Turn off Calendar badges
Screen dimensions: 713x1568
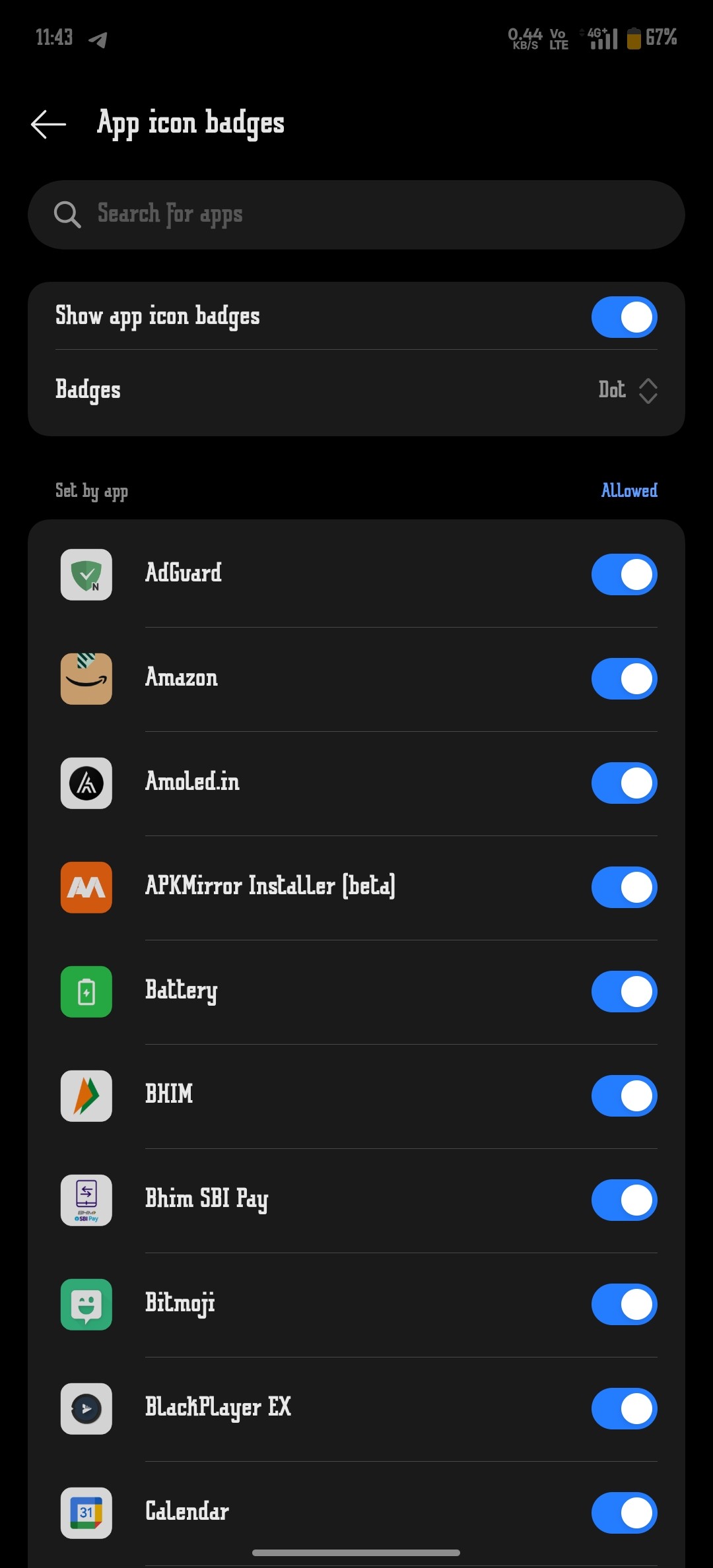624,1513
